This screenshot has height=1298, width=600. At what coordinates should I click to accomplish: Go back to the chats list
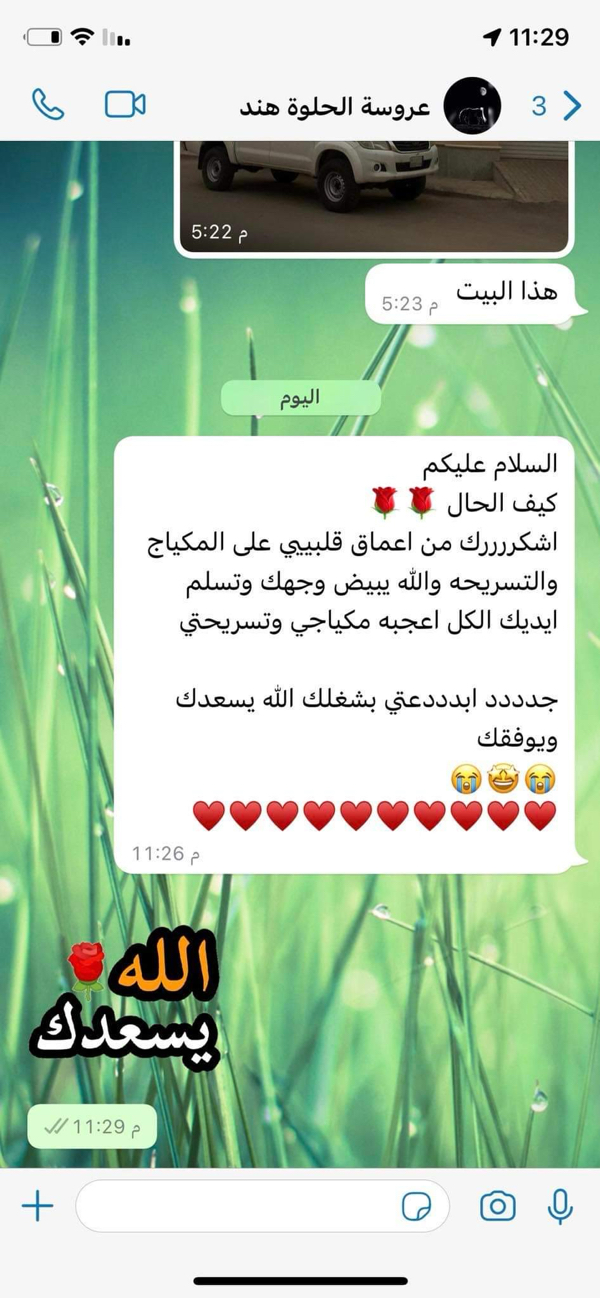558,105
